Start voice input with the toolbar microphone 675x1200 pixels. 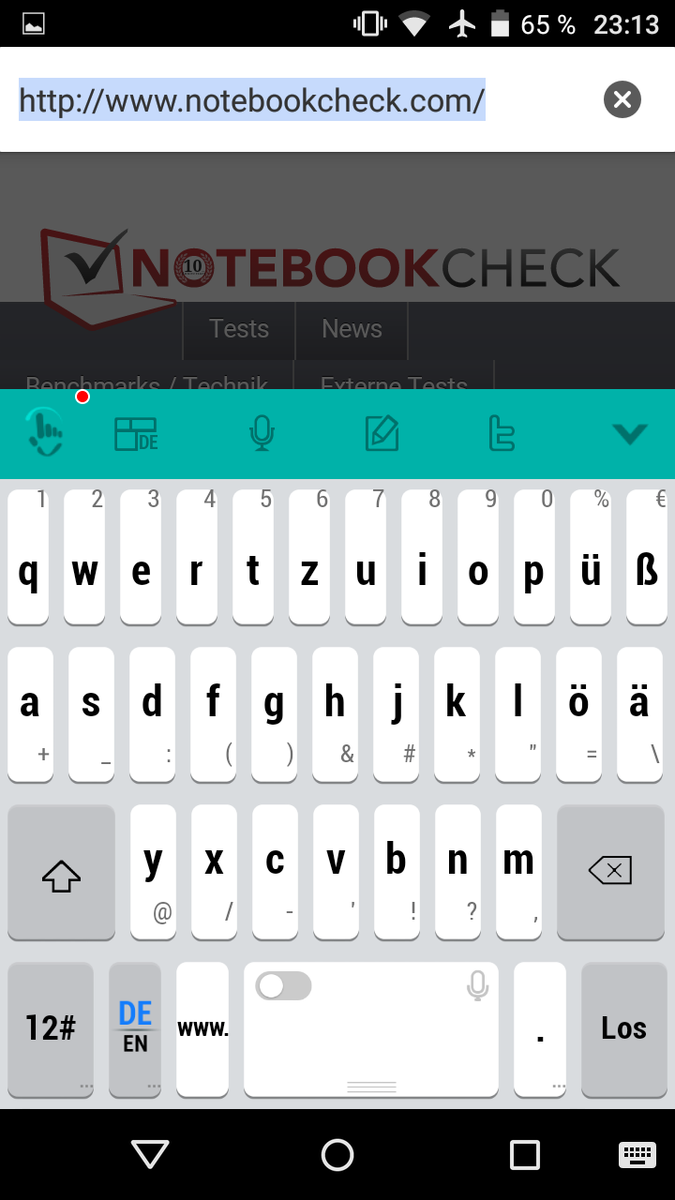262,434
